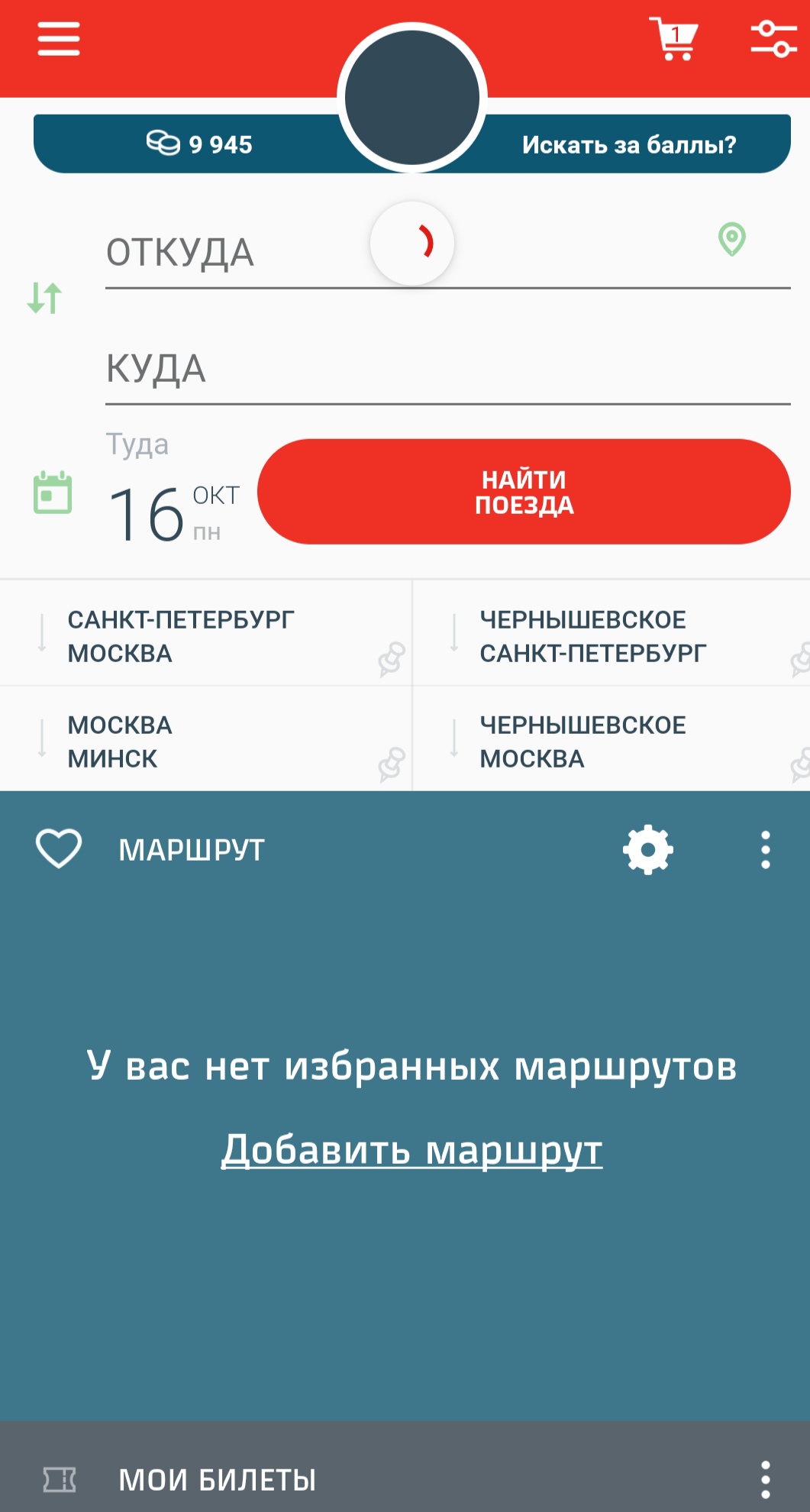Screen dimensions: 810x1512
Task: Select route Москва to Минск
Action: click(120, 741)
